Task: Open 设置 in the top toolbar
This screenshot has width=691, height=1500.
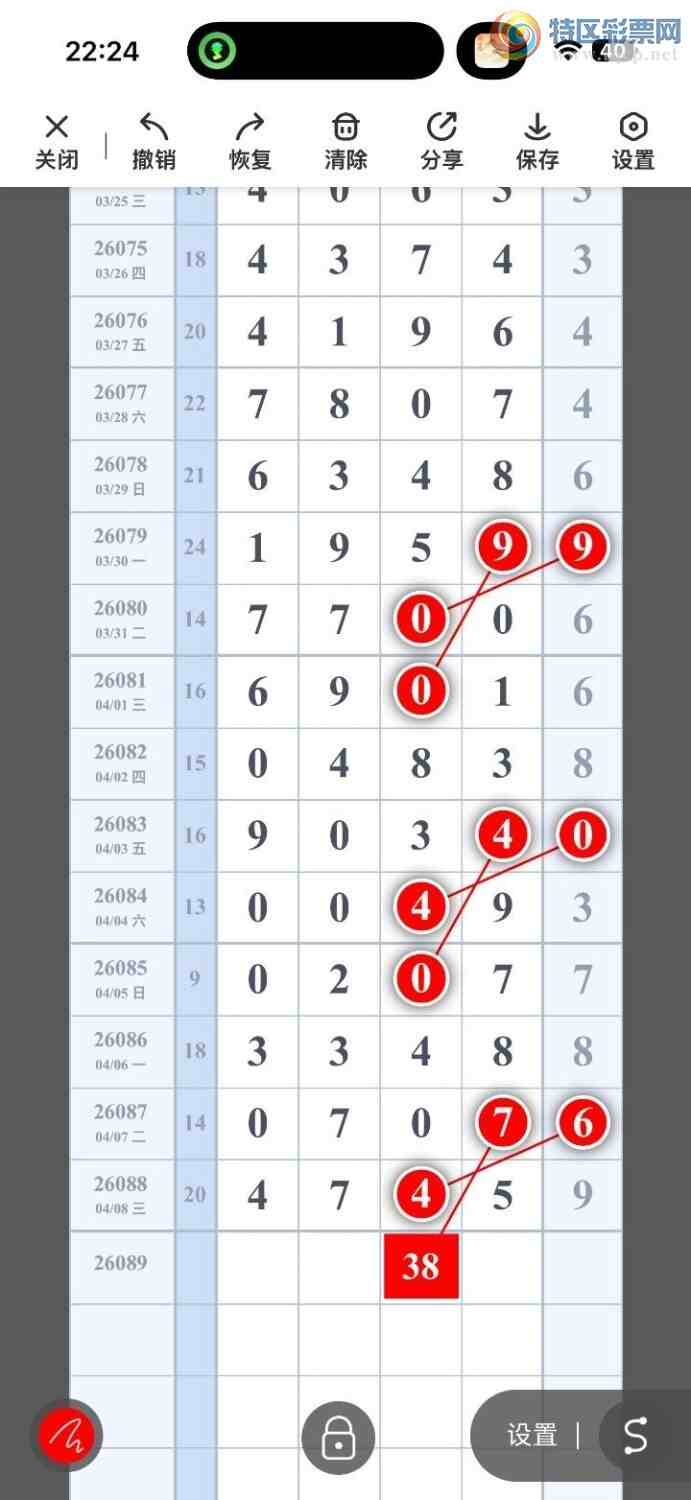Action: 633,141
